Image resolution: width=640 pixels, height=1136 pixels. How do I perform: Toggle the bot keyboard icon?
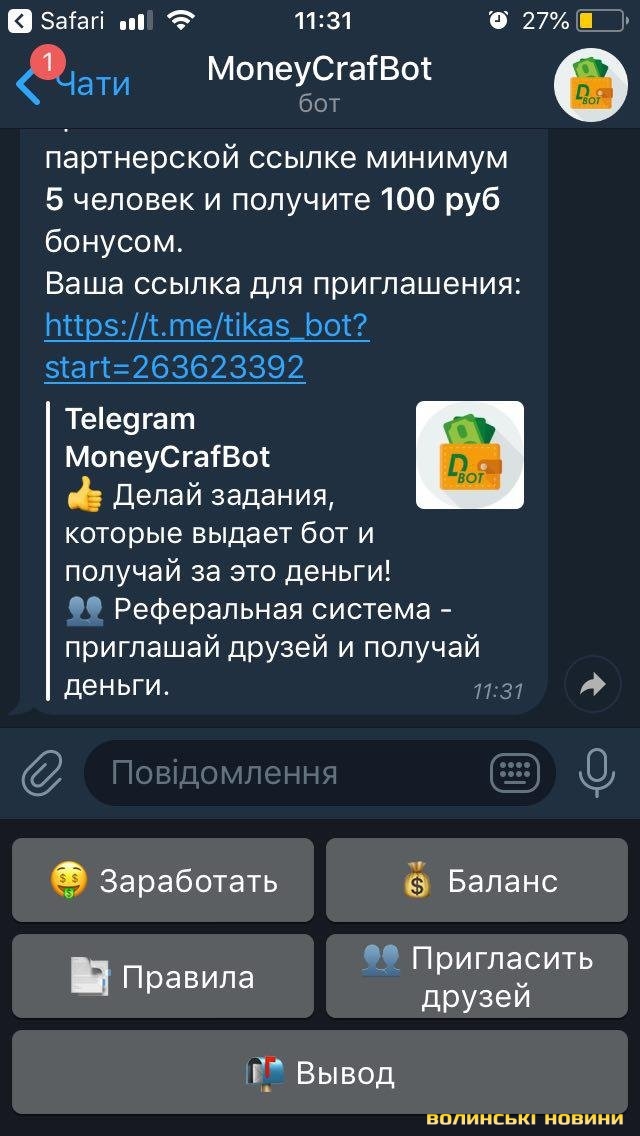pyautogui.click(x=515, y=772)
